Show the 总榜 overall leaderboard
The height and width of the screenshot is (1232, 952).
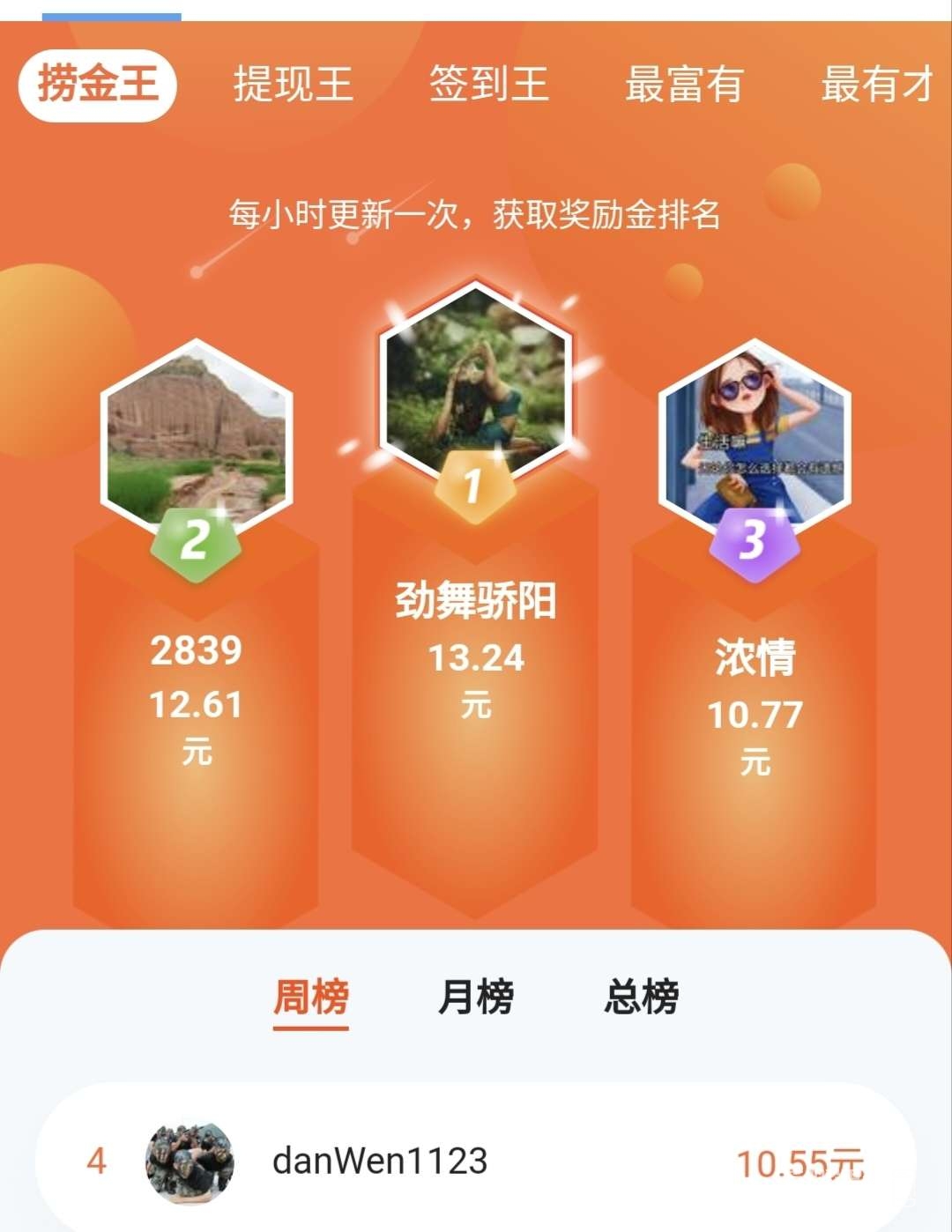(x=642, y=998)
